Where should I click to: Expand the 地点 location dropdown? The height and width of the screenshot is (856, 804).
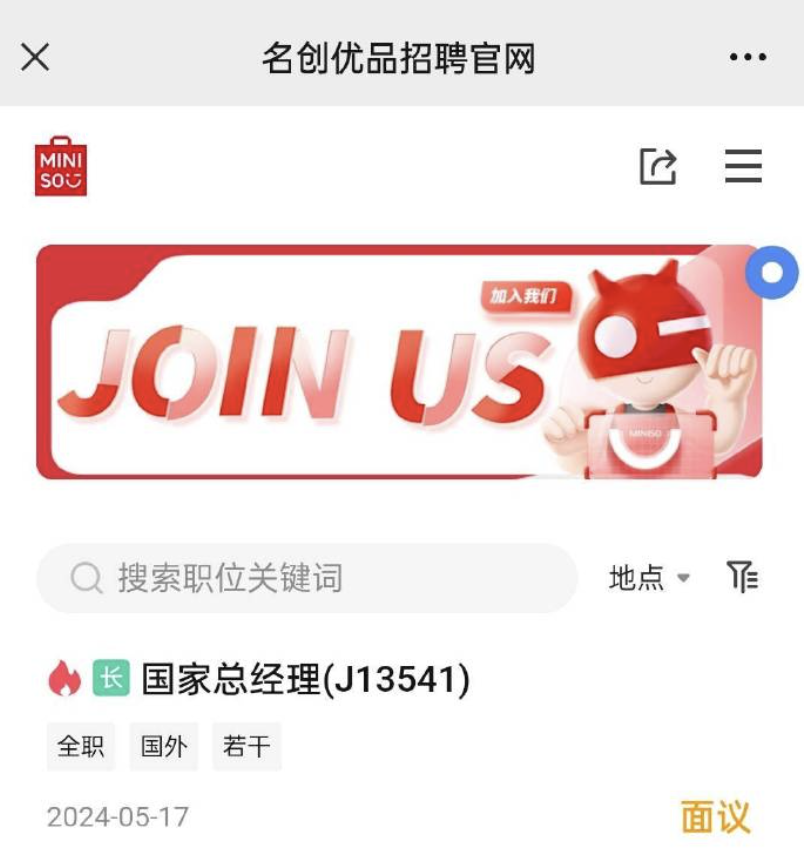(x=649, y=578)
